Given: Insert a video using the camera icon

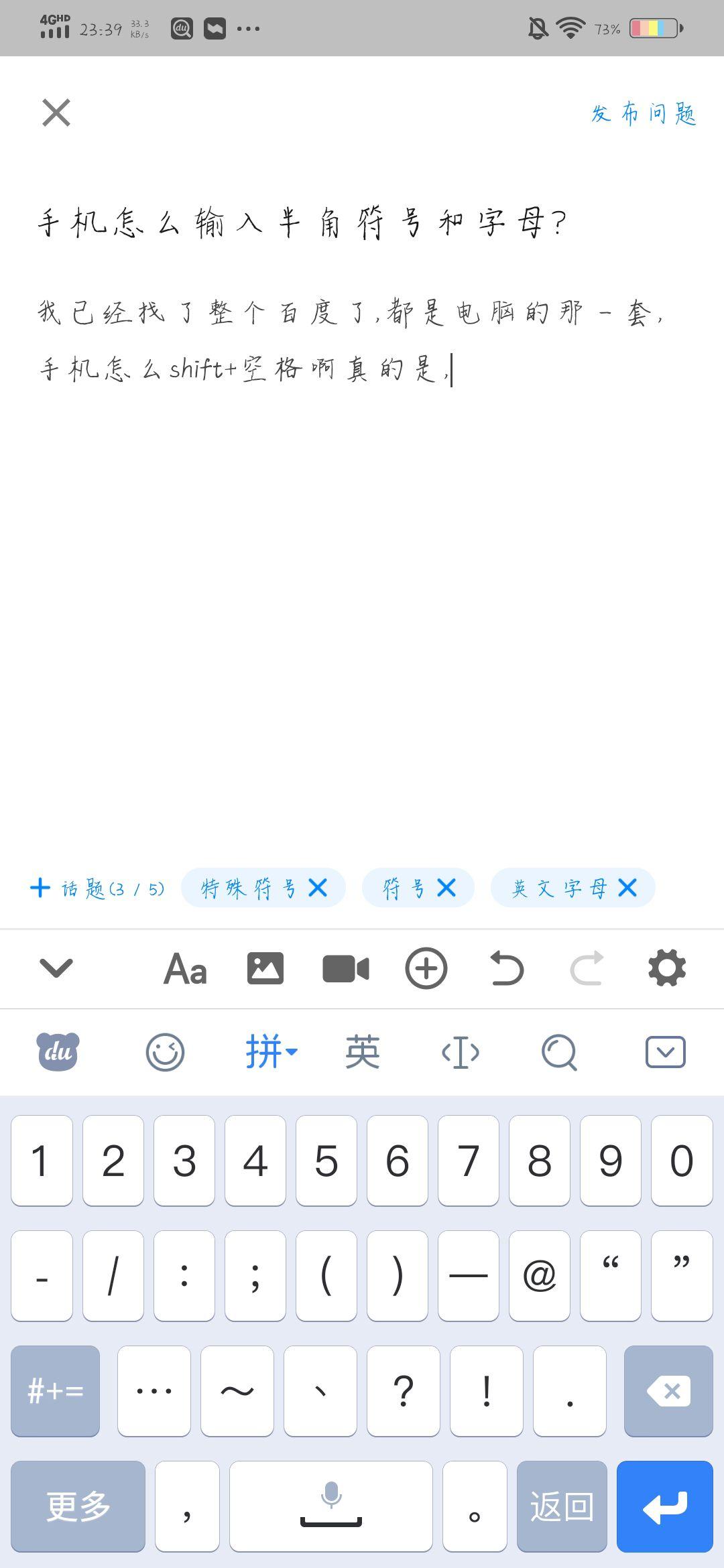Looking at the screenshot, I should pyautogui.click(x=345, y=968).
